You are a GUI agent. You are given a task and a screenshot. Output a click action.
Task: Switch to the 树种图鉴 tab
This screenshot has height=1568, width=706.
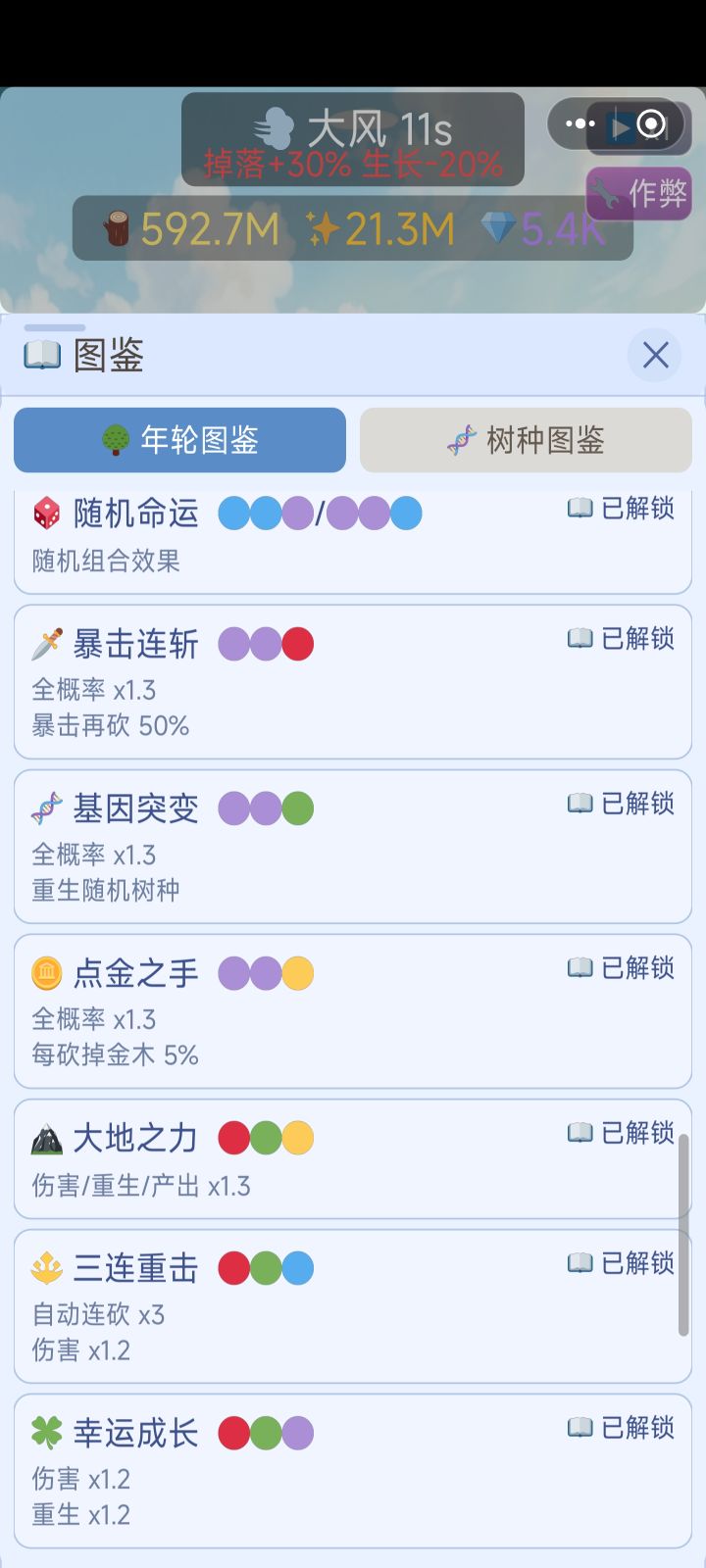click(x=526, y=440)
